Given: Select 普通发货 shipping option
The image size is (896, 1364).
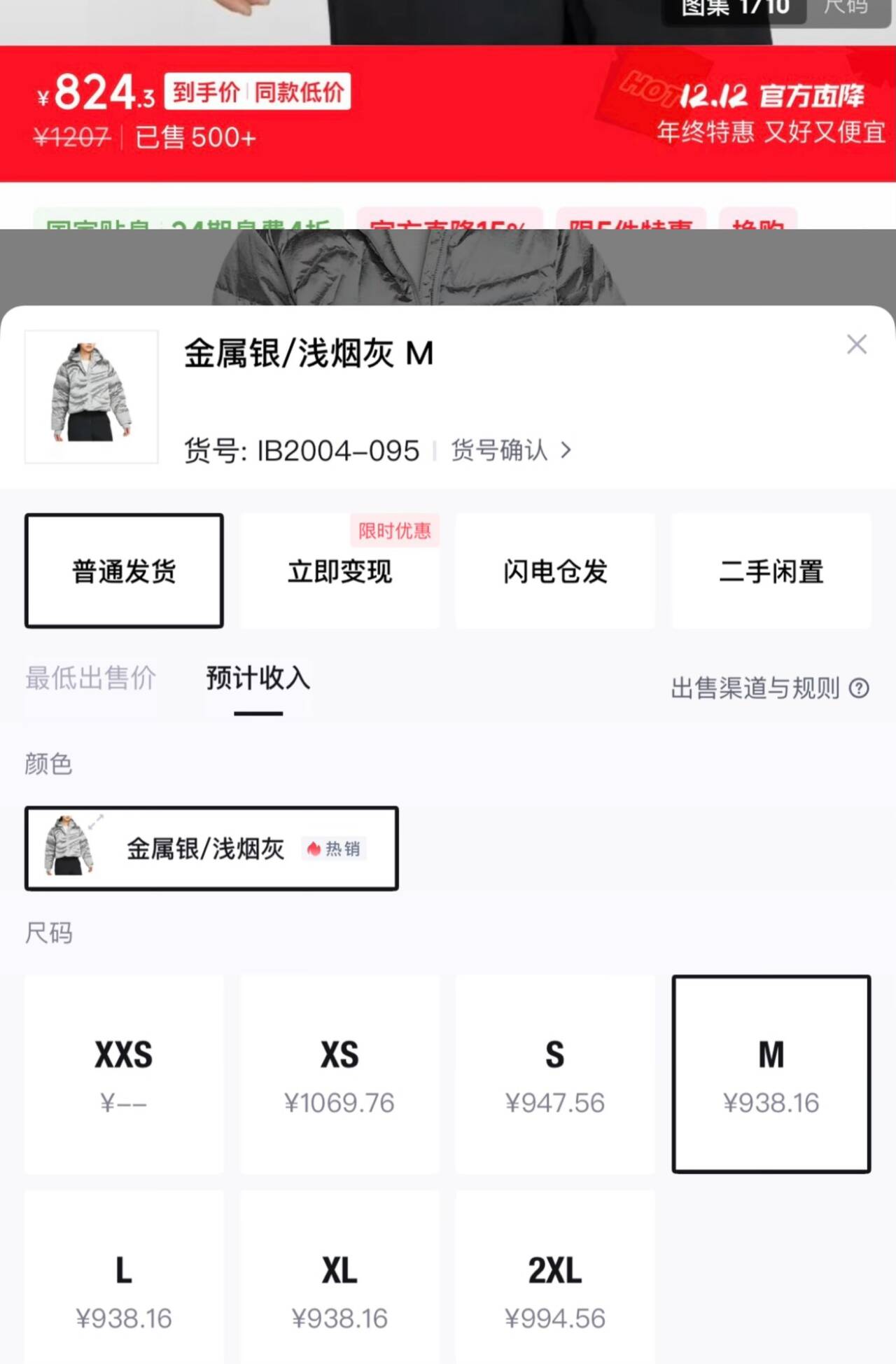Looking at the screenshot, I should click(x=124, y=571).
